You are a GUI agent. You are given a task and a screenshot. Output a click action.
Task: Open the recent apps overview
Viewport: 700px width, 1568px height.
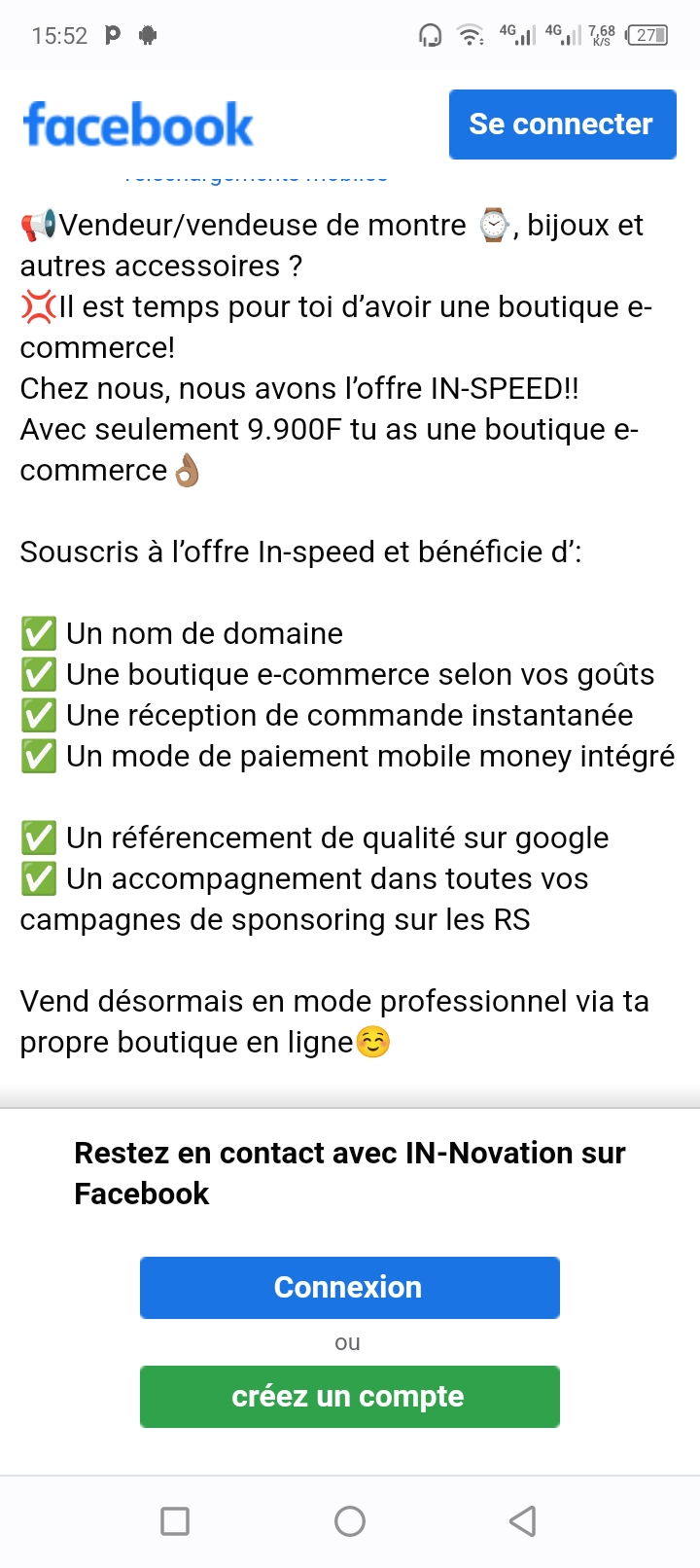pyautogui.click(x=175, y=1520)
